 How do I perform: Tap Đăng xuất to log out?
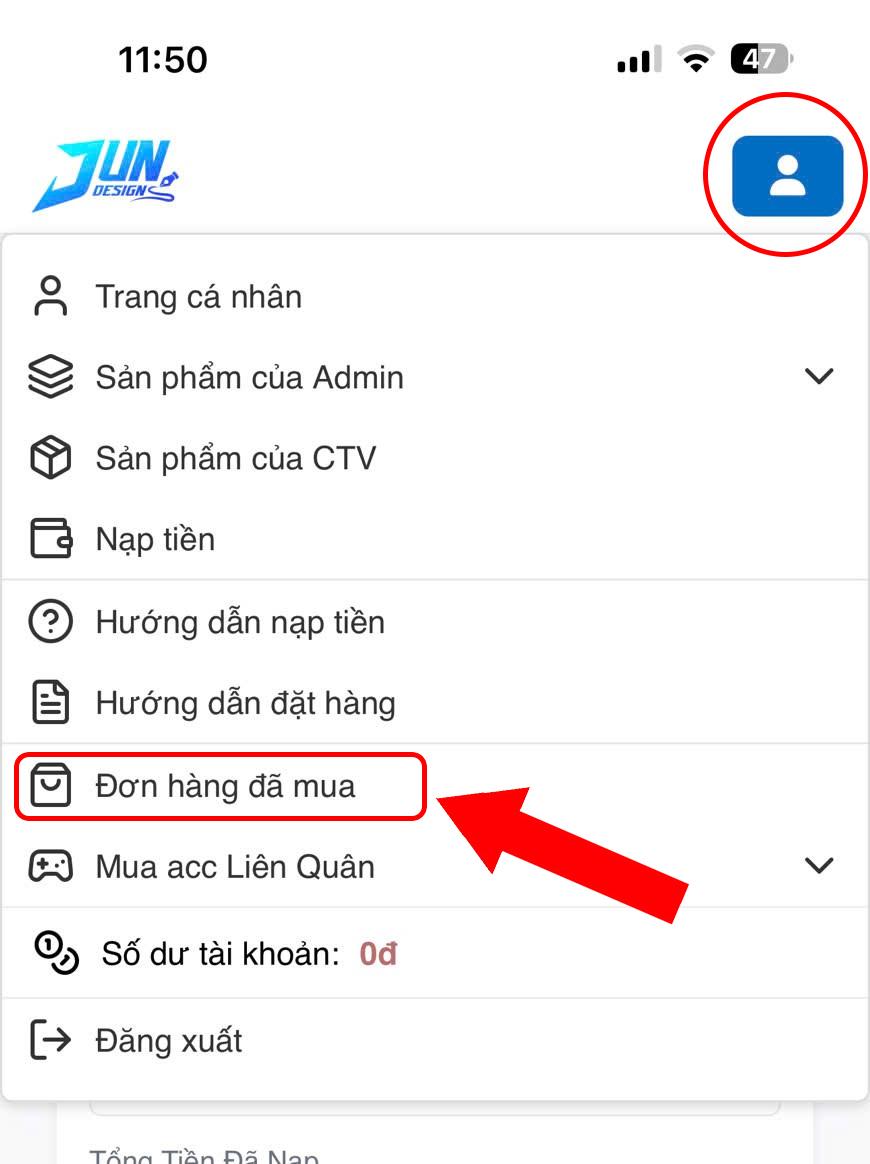(168, 1041)
